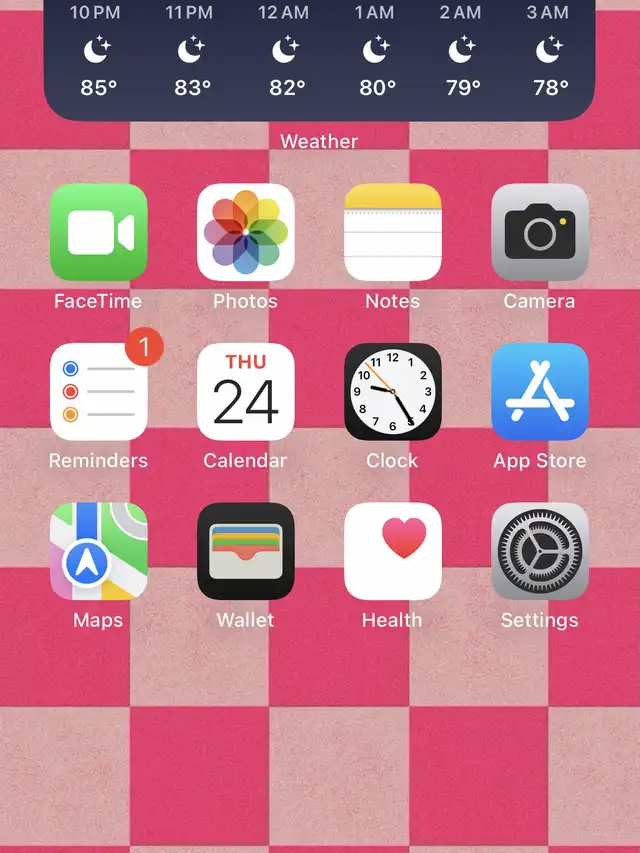Open the Calendar app
This screenshot has width=640, height=853.
[245, 392]
